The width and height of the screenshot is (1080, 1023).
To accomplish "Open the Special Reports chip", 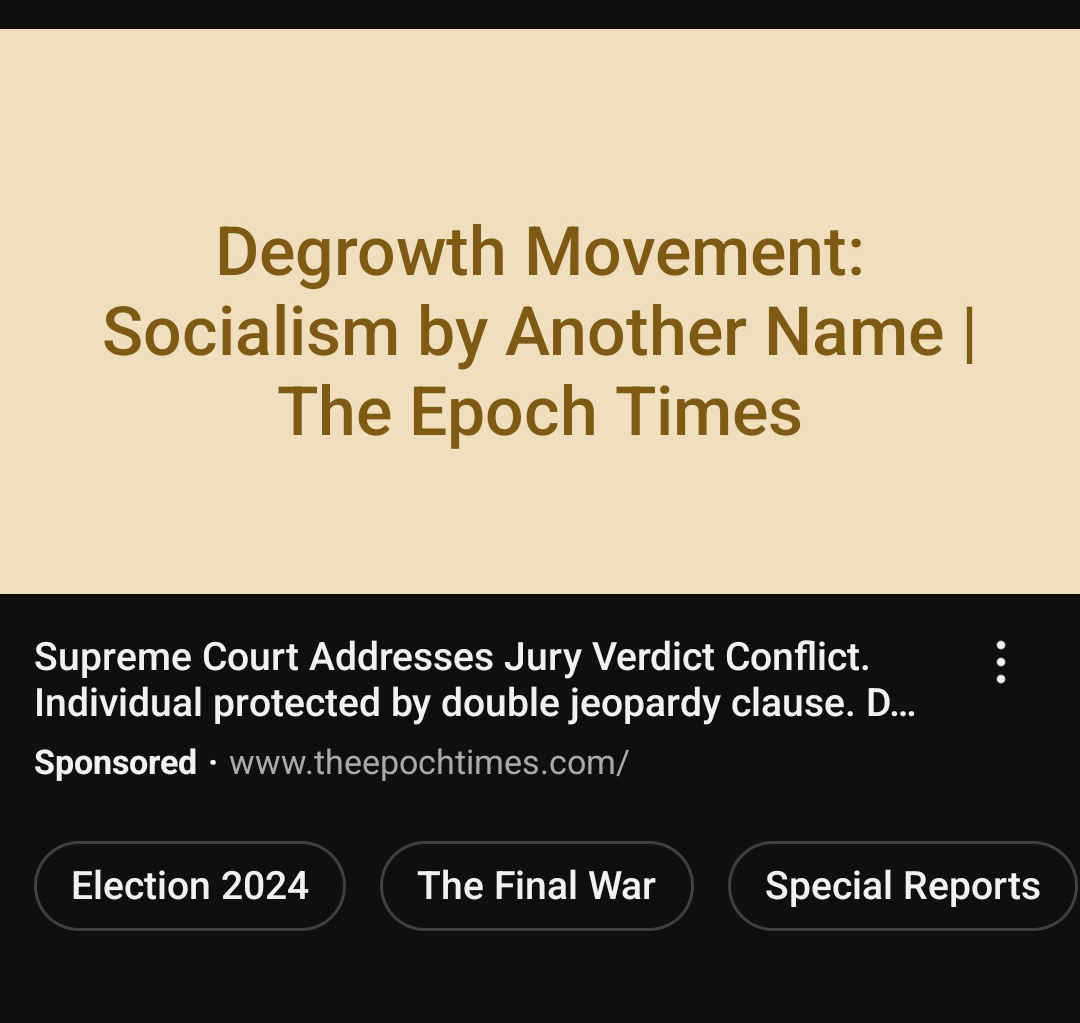I will [902, 886].
